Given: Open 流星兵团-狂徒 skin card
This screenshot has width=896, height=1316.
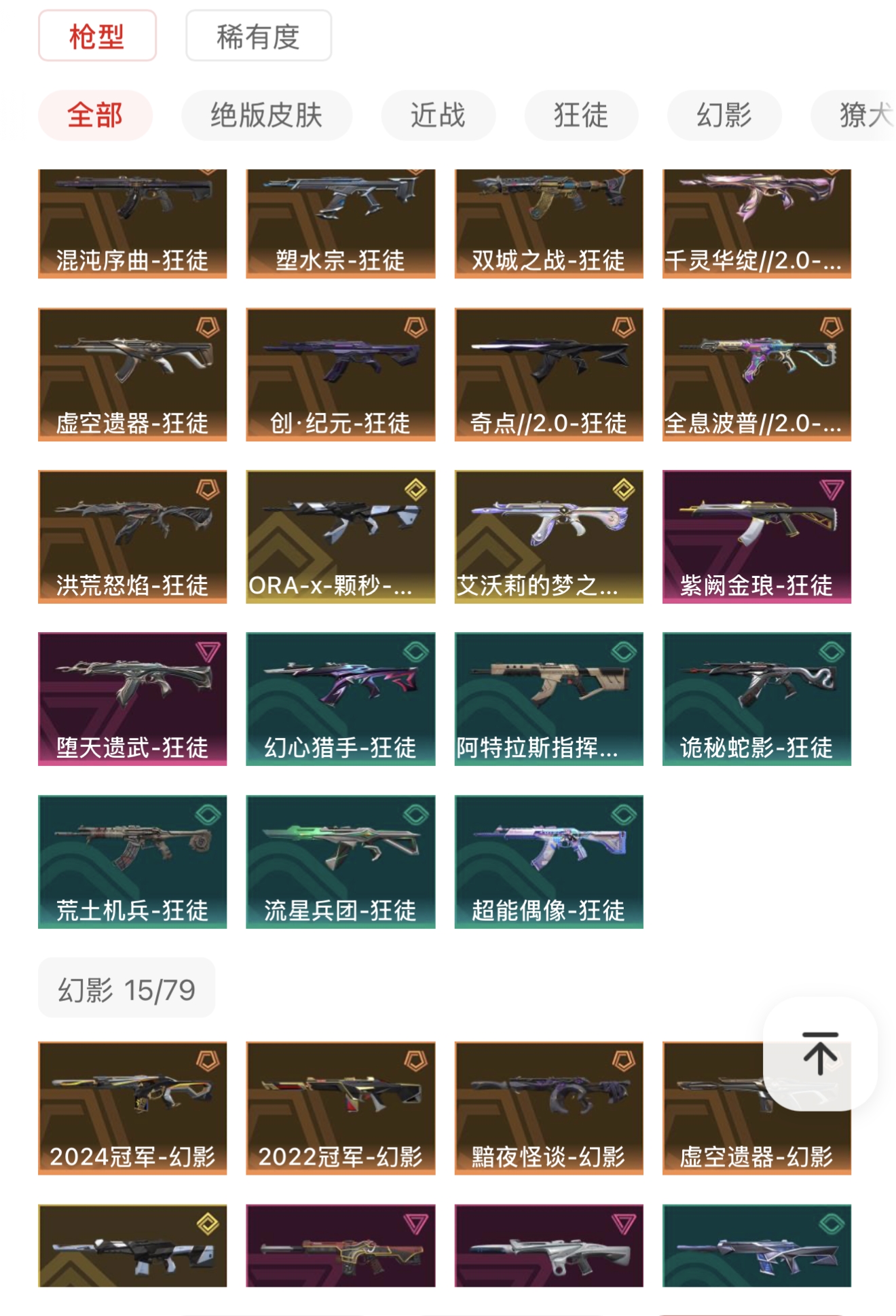Looking at the screenshot, I should click(340, 861).
